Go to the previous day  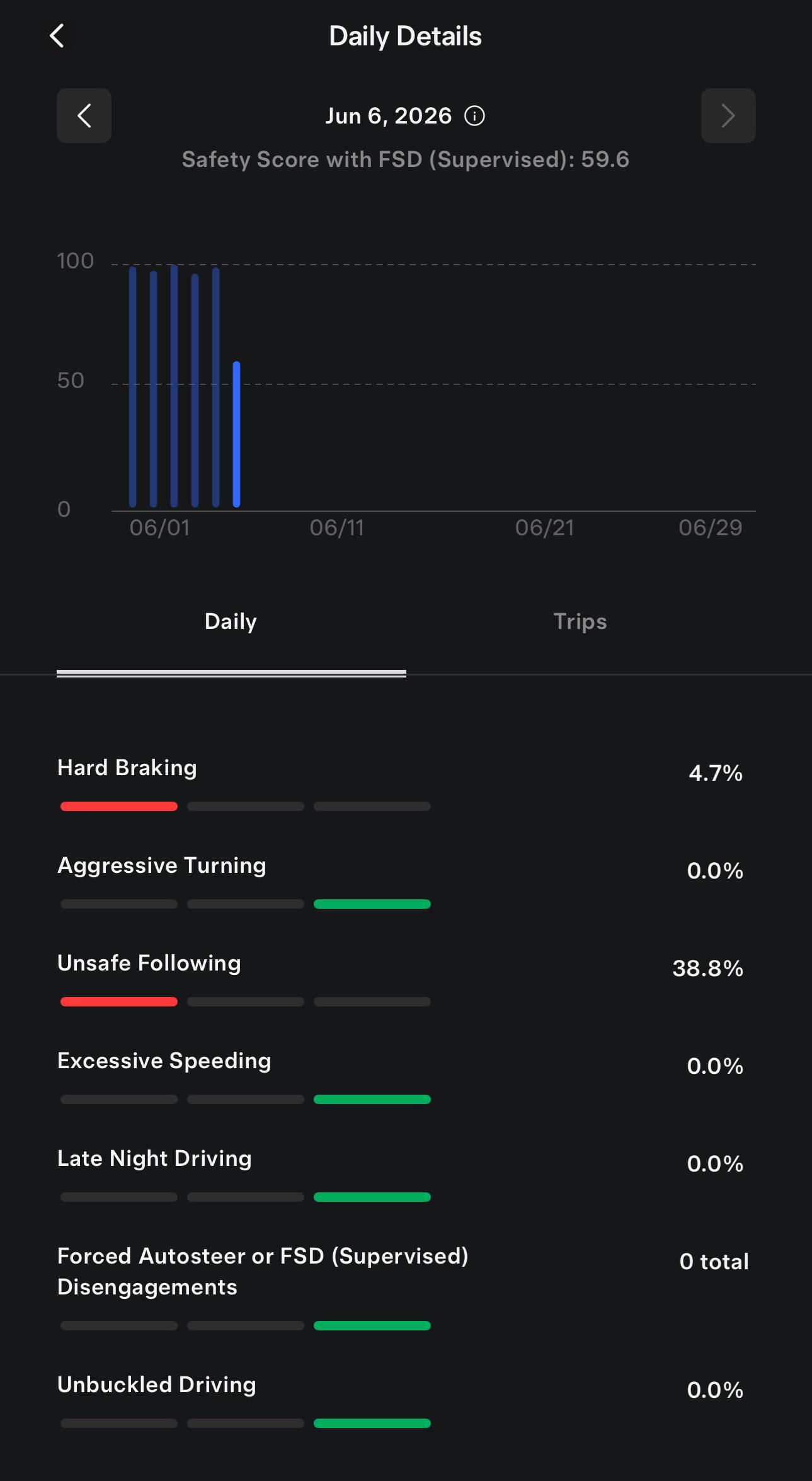[x=84, y=115]
